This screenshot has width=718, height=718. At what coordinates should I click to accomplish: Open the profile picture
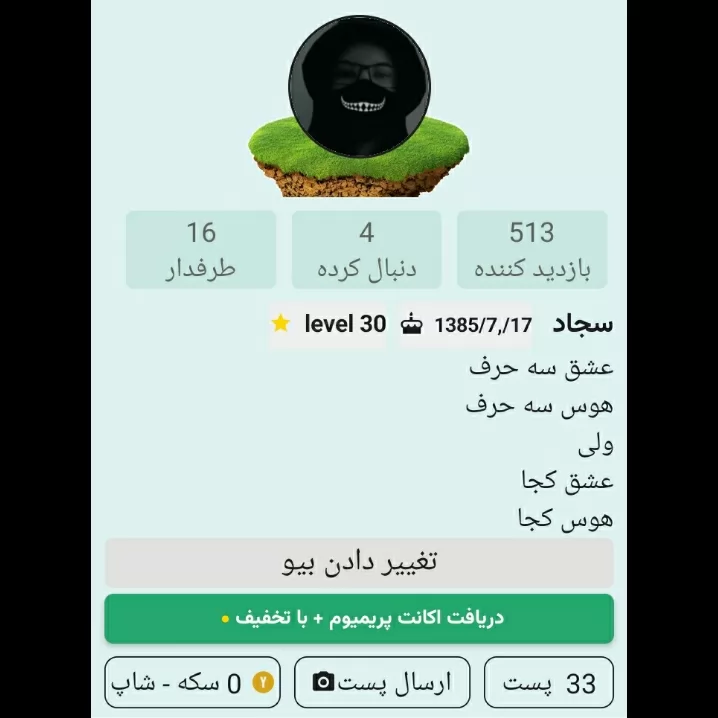pos(359,87)
